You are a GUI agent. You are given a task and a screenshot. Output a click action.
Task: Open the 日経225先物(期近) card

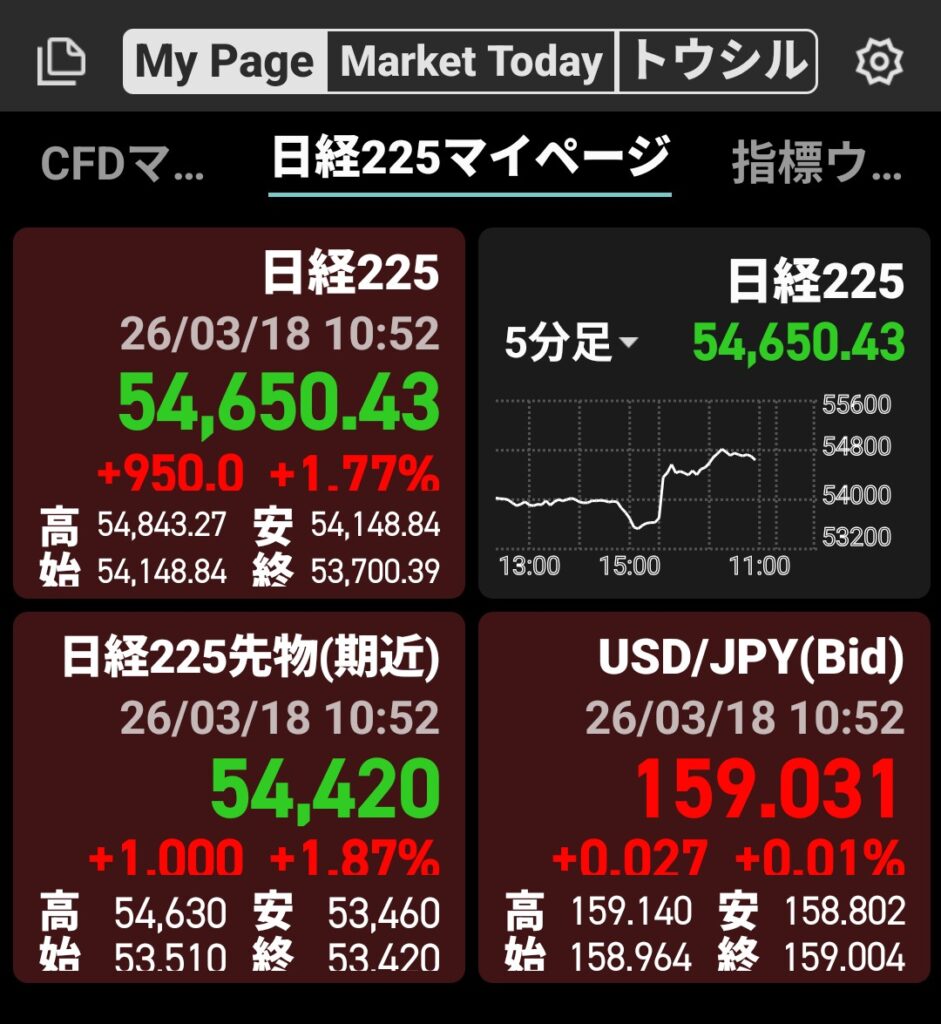tap(239, 797)
